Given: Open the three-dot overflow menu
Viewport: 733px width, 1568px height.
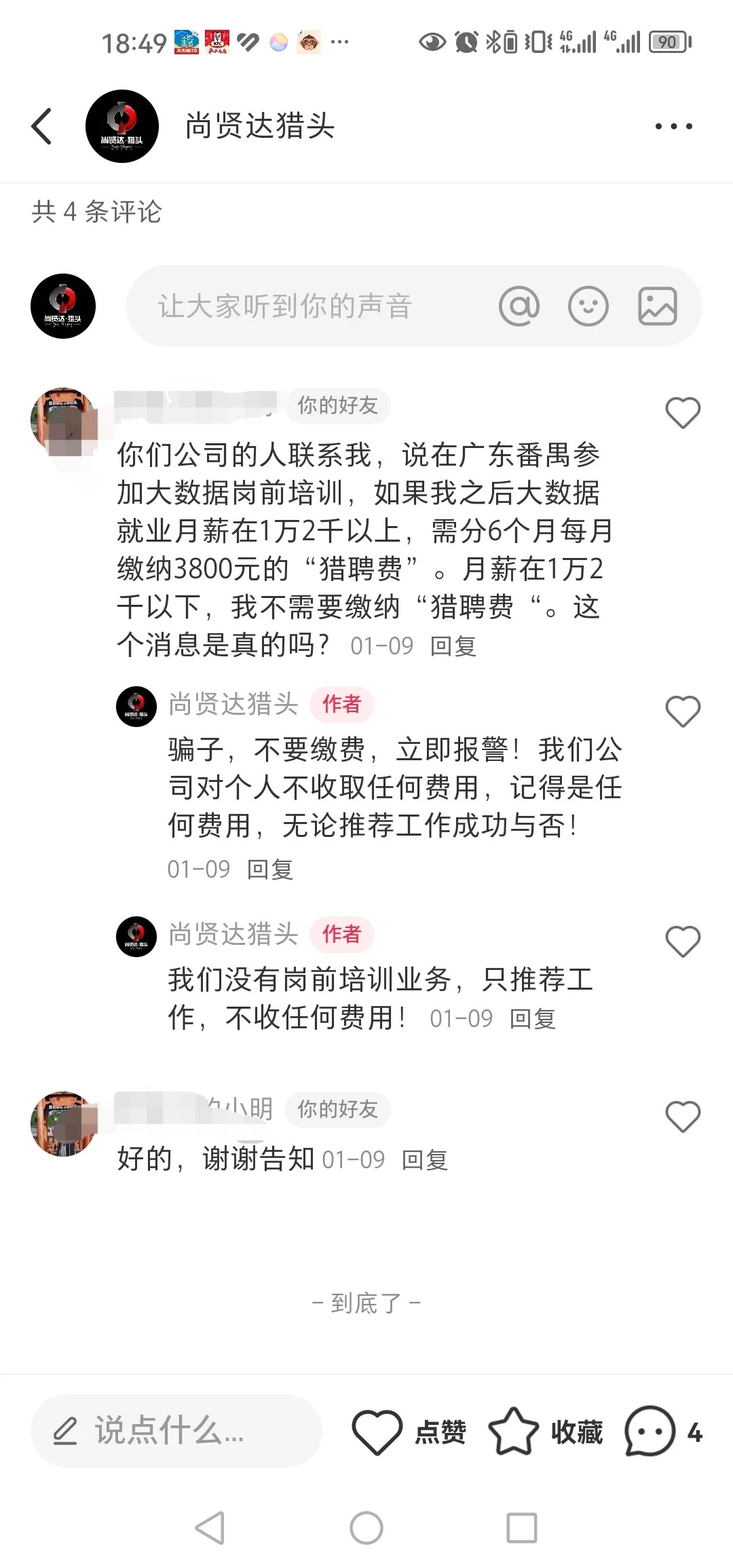Looking at the screenshot, I should (673, 126).
